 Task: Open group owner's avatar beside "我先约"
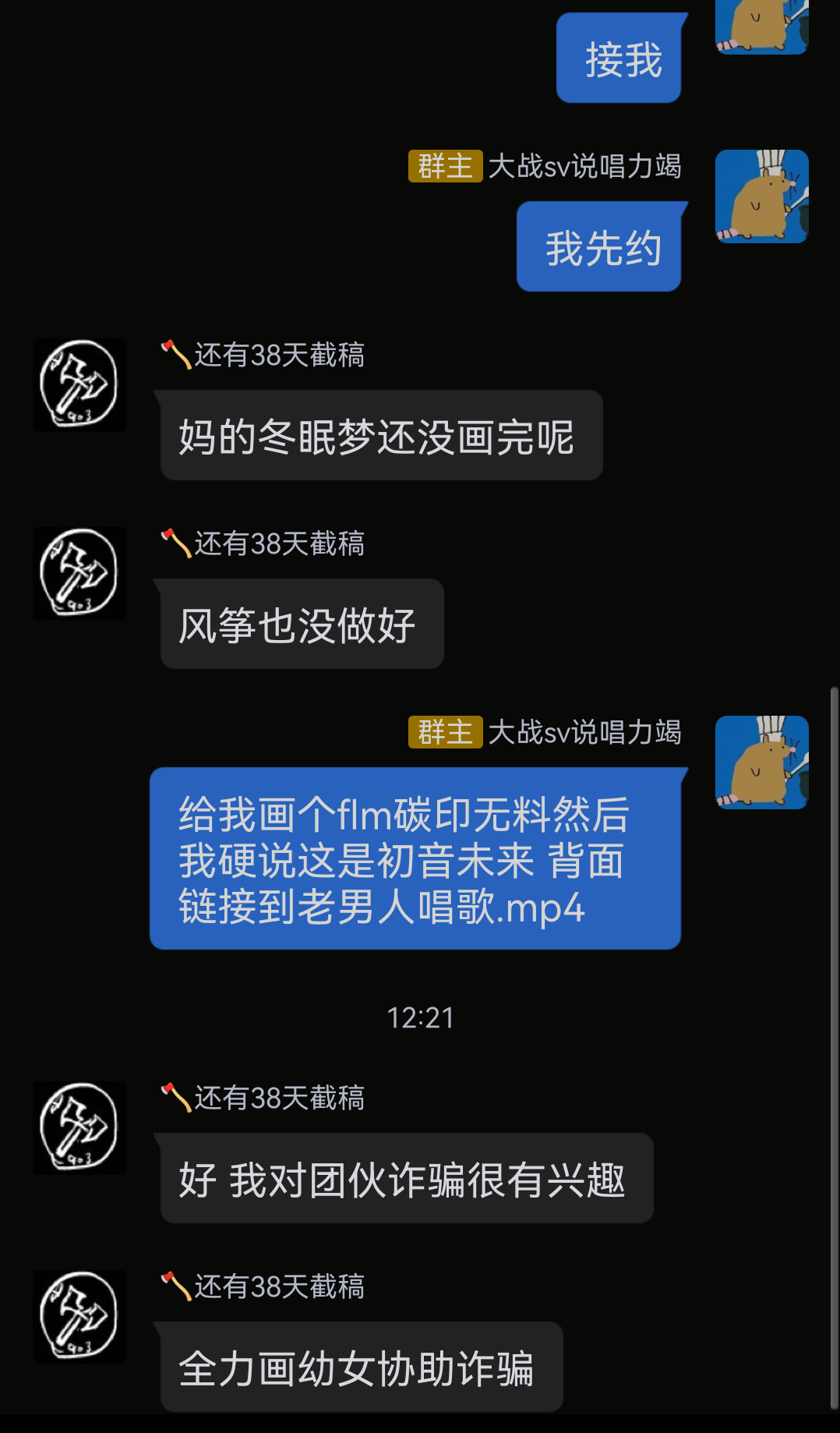coord(761,196)
